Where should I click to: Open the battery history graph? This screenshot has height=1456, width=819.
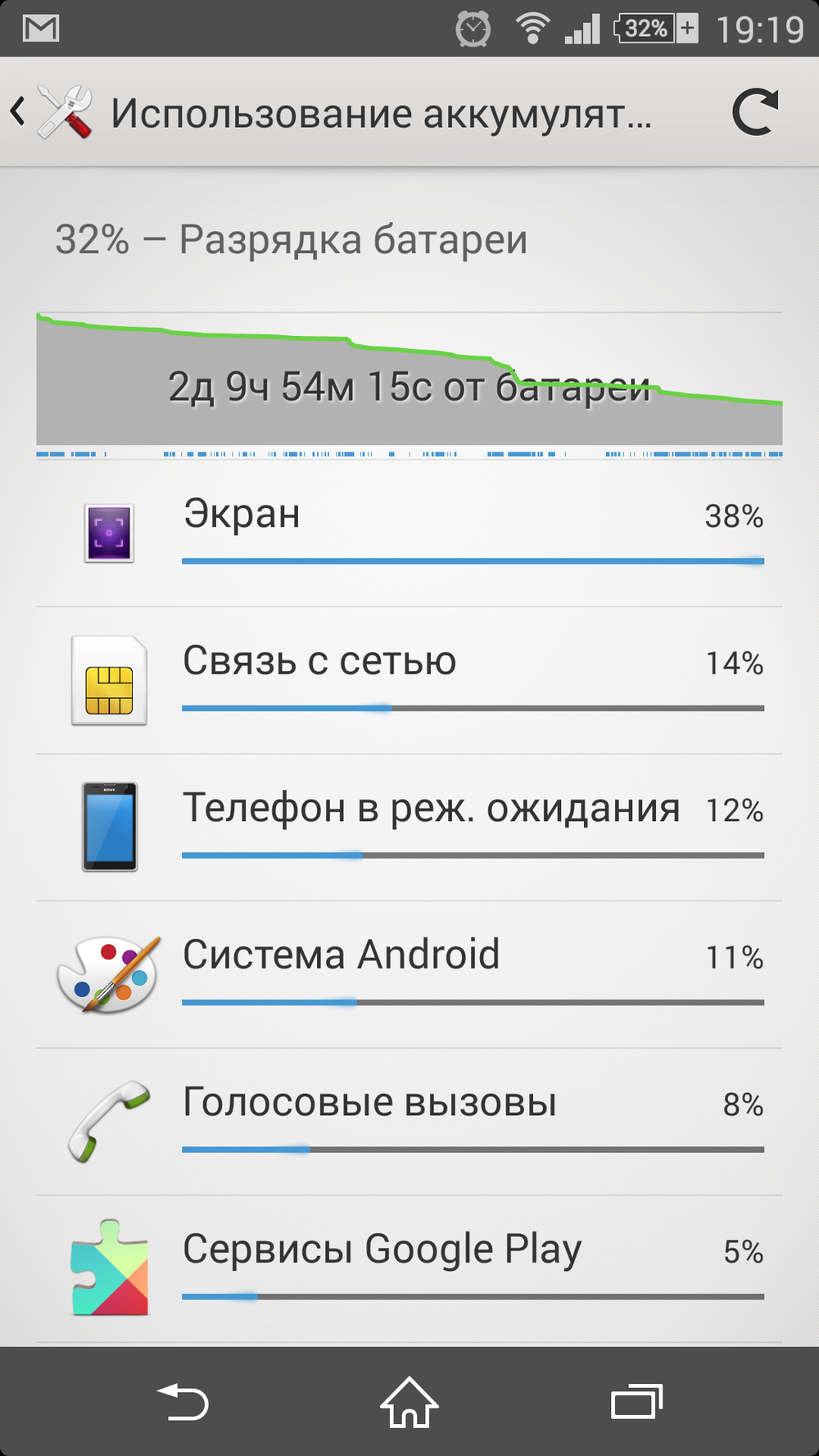coord(409,383)
